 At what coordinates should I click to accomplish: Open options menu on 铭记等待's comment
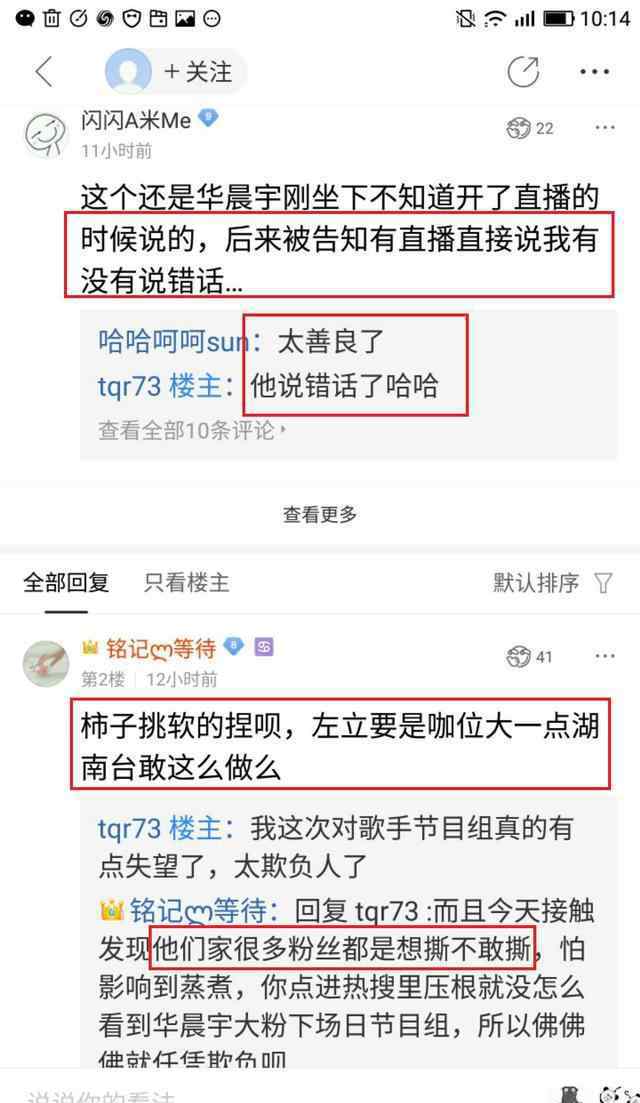pos(605,656)
